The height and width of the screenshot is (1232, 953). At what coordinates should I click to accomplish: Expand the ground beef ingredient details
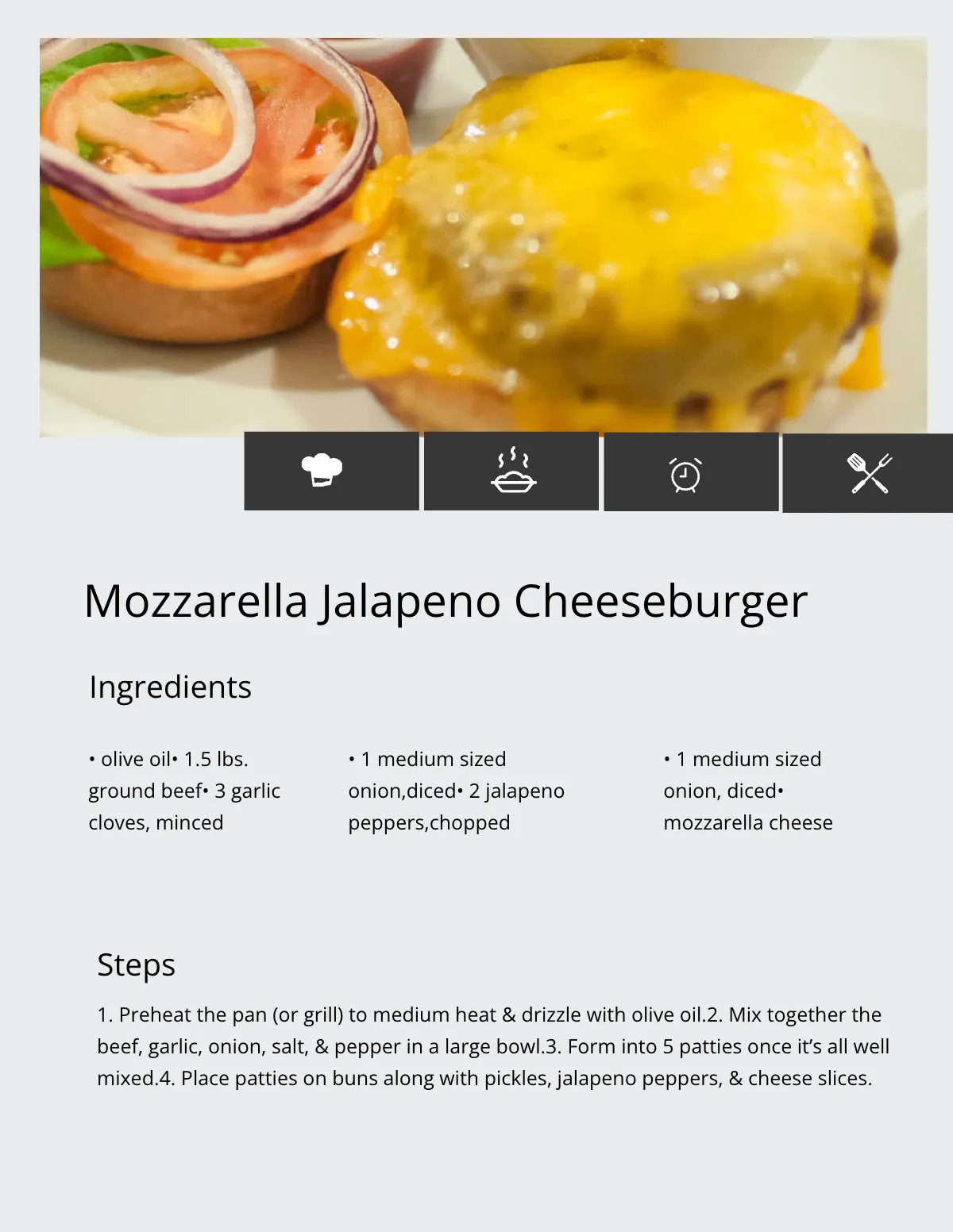click(x=184, y=791)
